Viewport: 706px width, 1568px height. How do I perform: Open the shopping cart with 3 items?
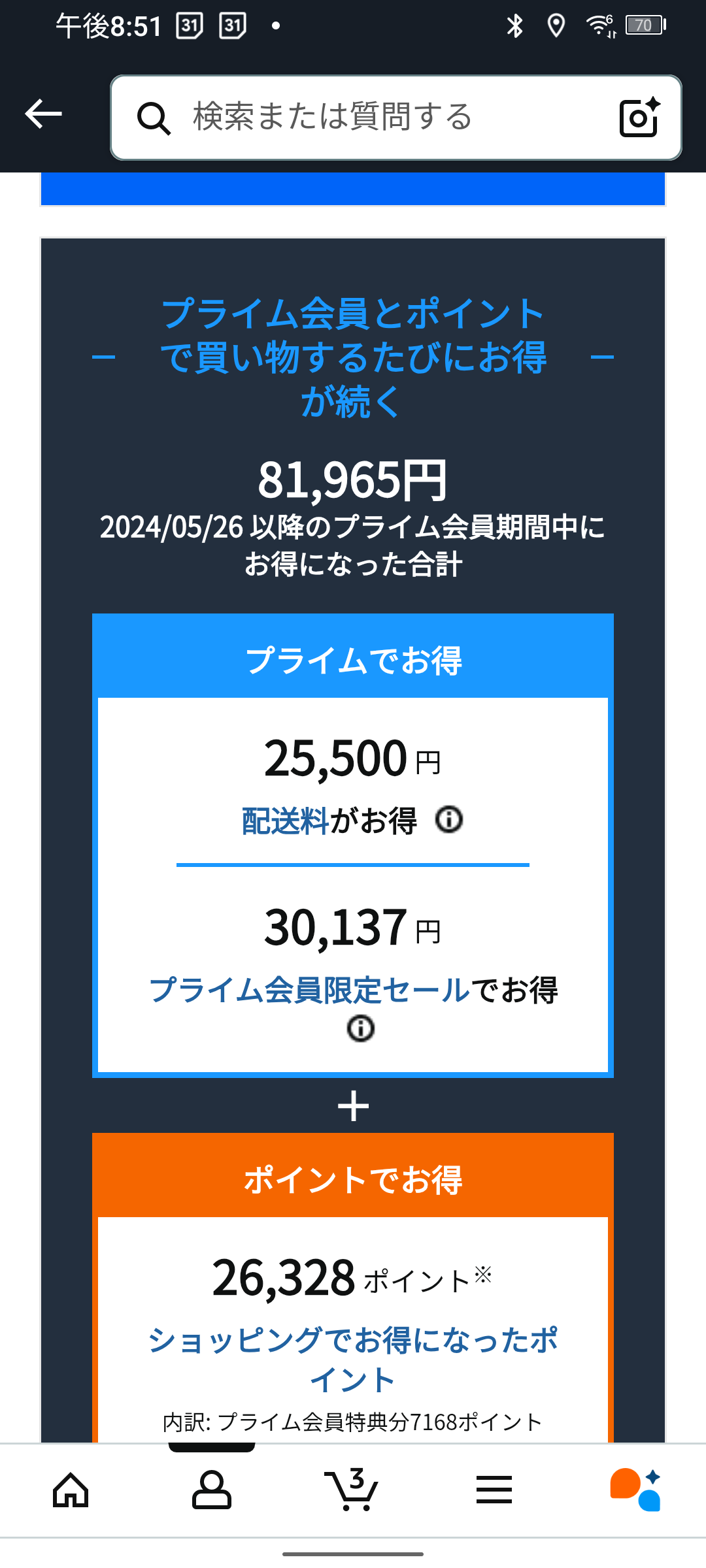click(352, 1489)
